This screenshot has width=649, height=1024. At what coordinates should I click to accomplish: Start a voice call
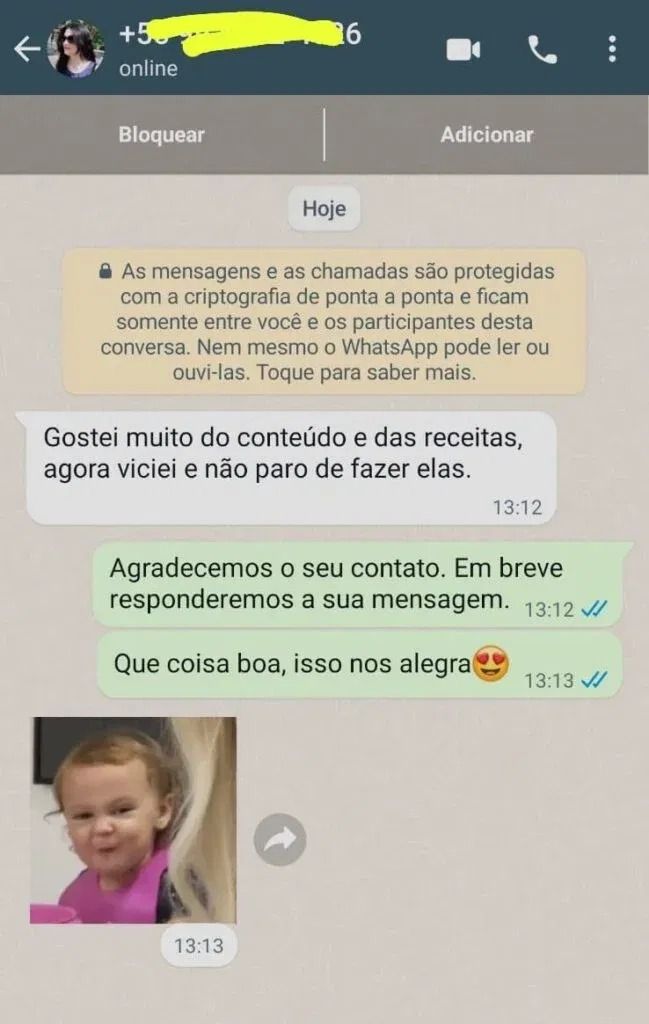tap(542, 49)
